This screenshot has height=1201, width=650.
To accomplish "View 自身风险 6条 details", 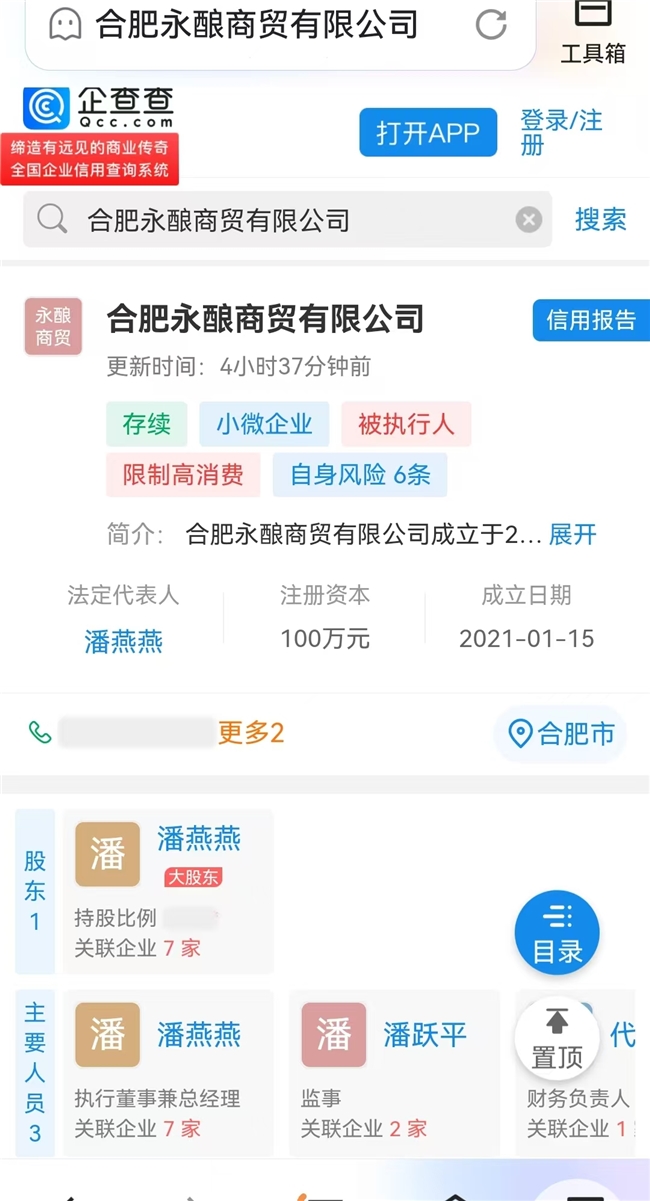I will click(x=360, y=475).
